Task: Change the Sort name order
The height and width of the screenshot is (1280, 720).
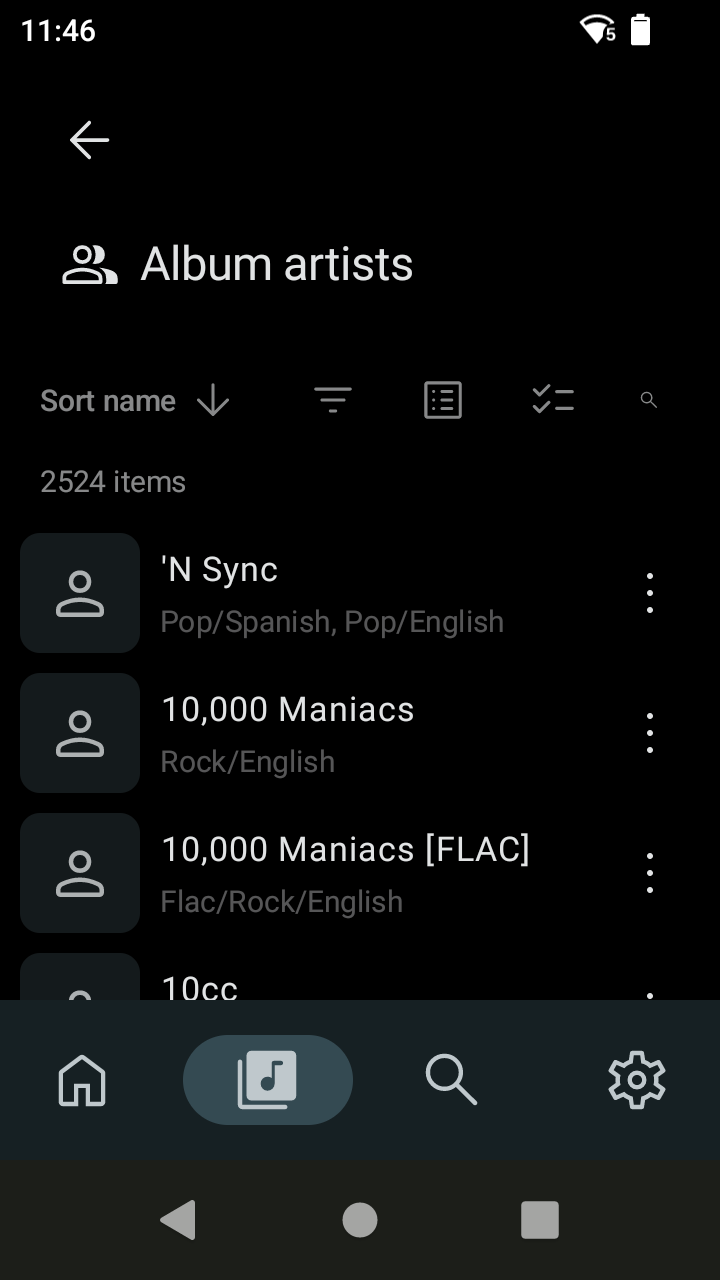Action: pos(135,401)
